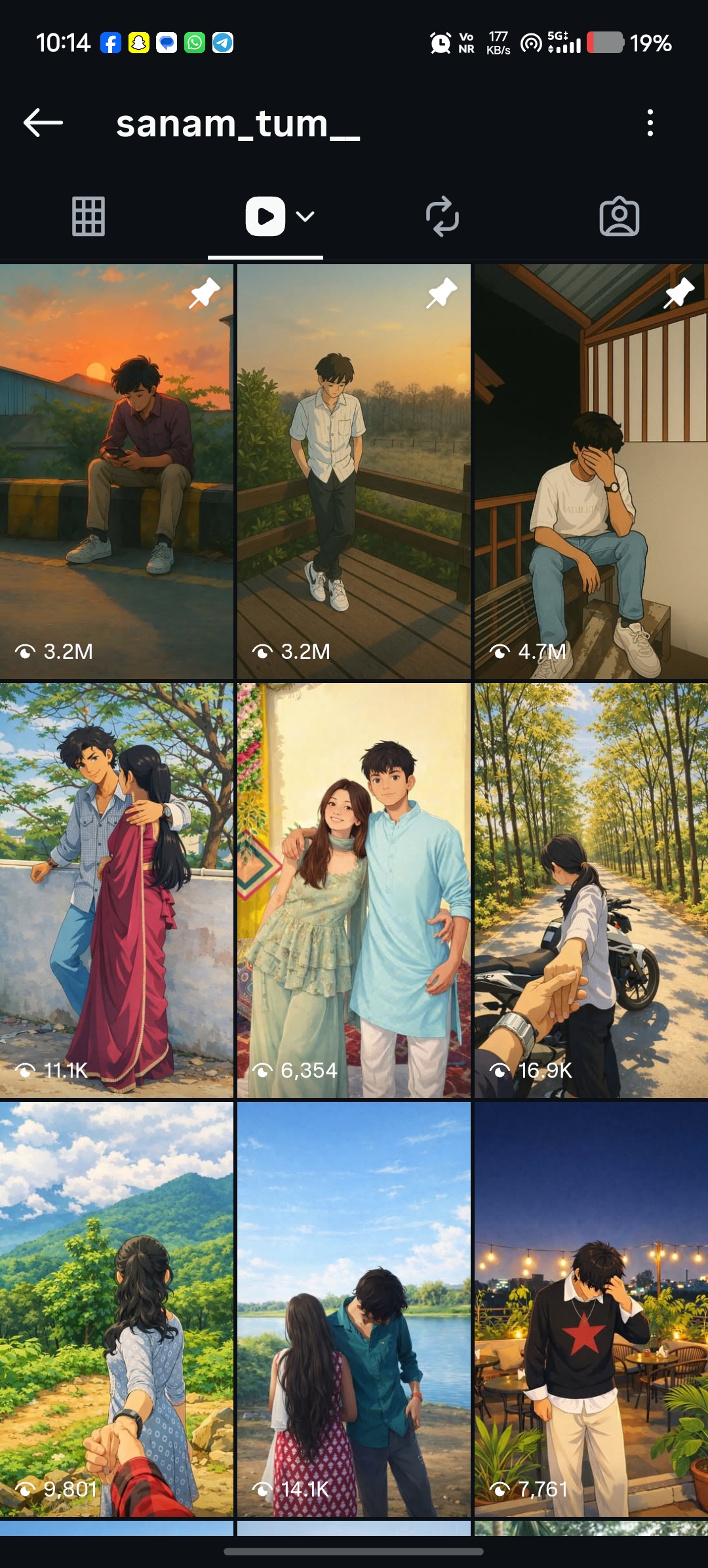
Task: Switch to the reposts tab
Action: point(442,216)
